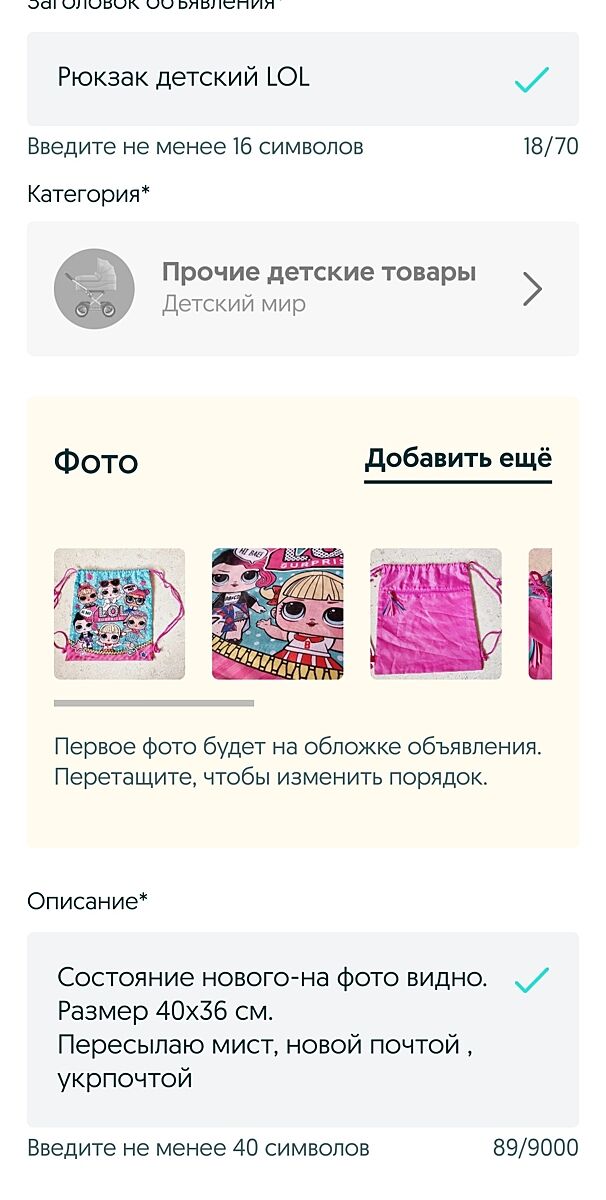606x1200 pixels.
Task: Open the partially visible fourth photo
Action: pos(541,614)
